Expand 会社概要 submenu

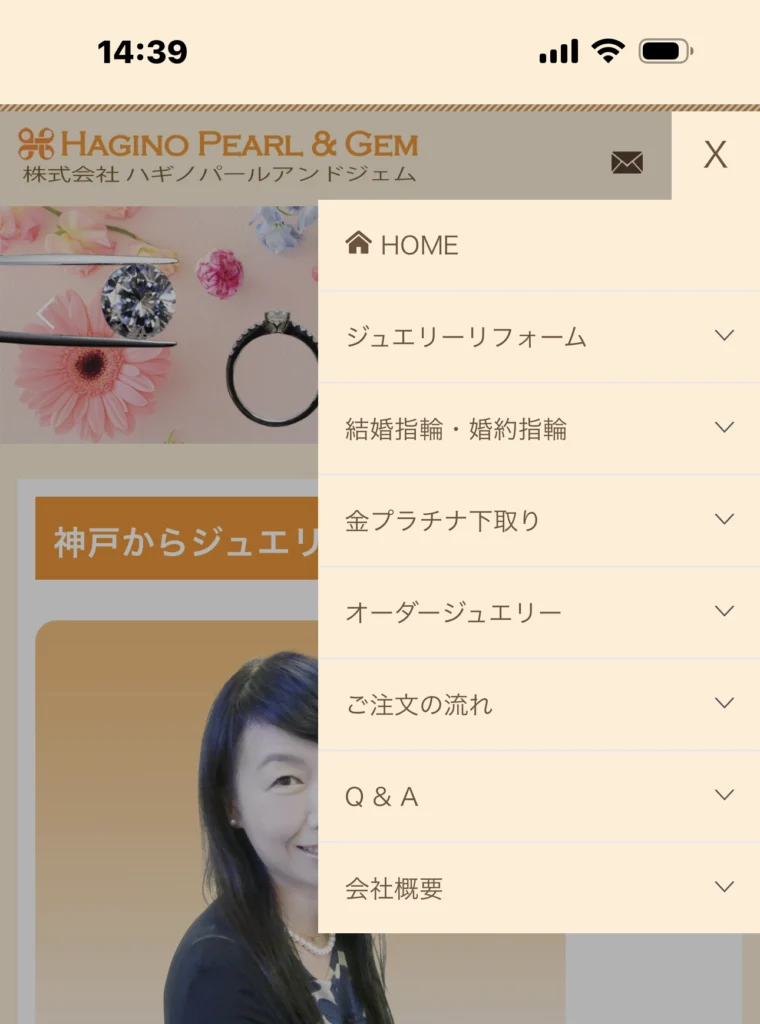(x=725, y=888)
